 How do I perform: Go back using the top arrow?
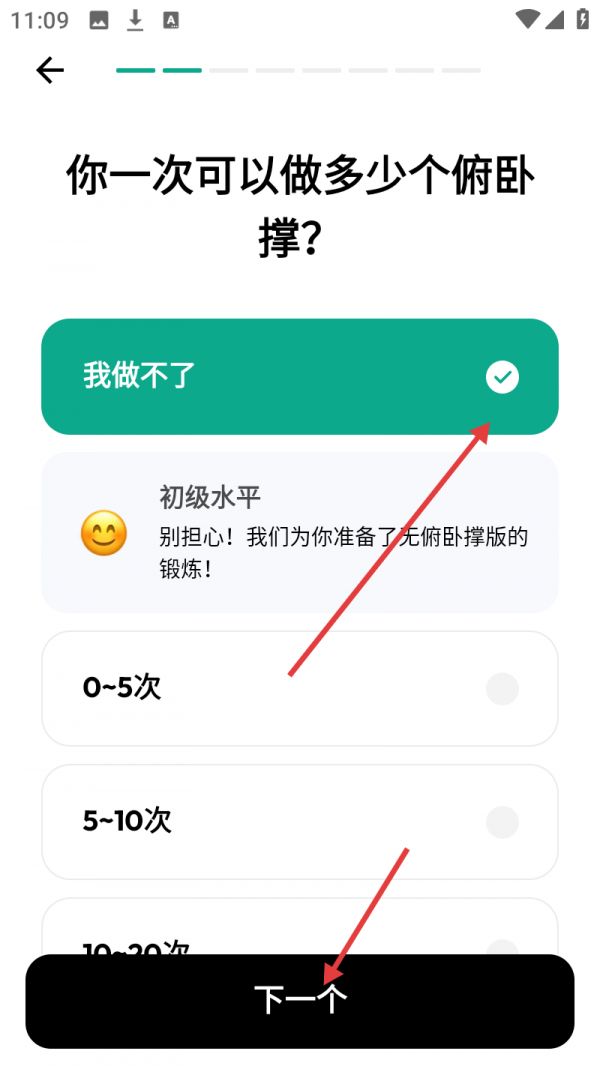[x=49, y=69]
